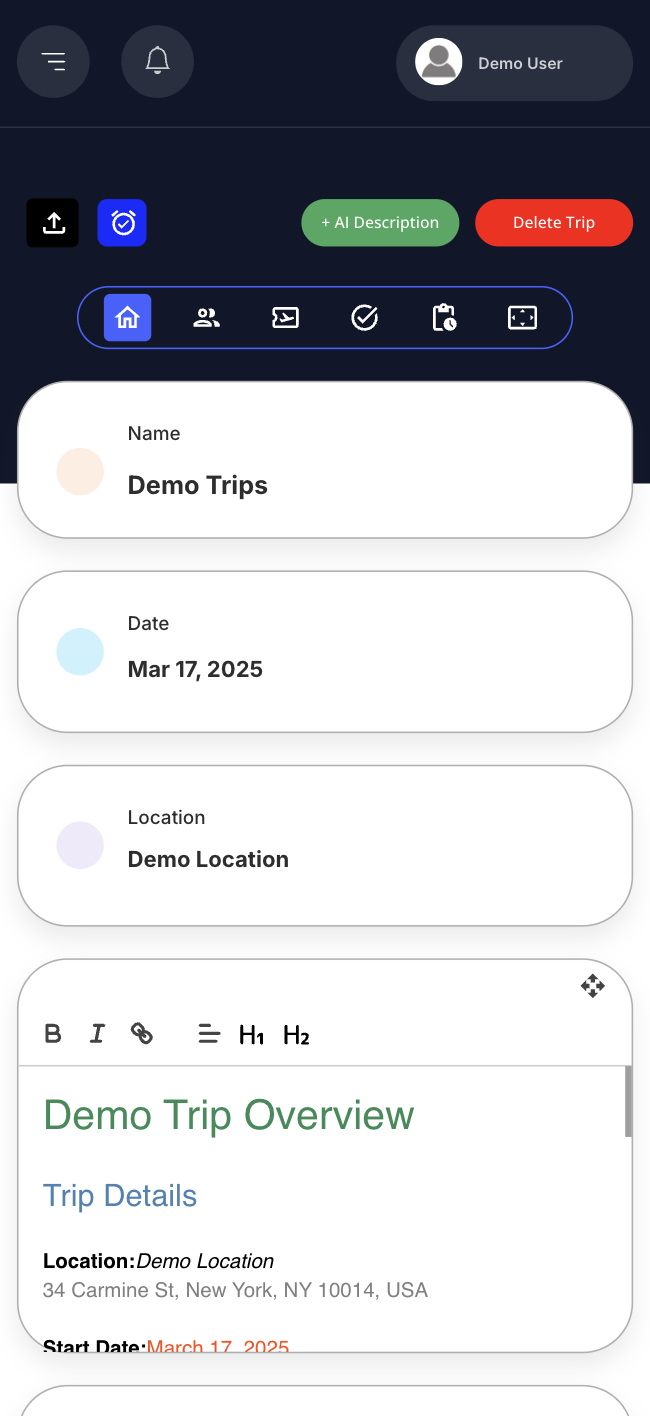650x1416 pixels.
Task: Delete this trip
Action: [553, 222]
